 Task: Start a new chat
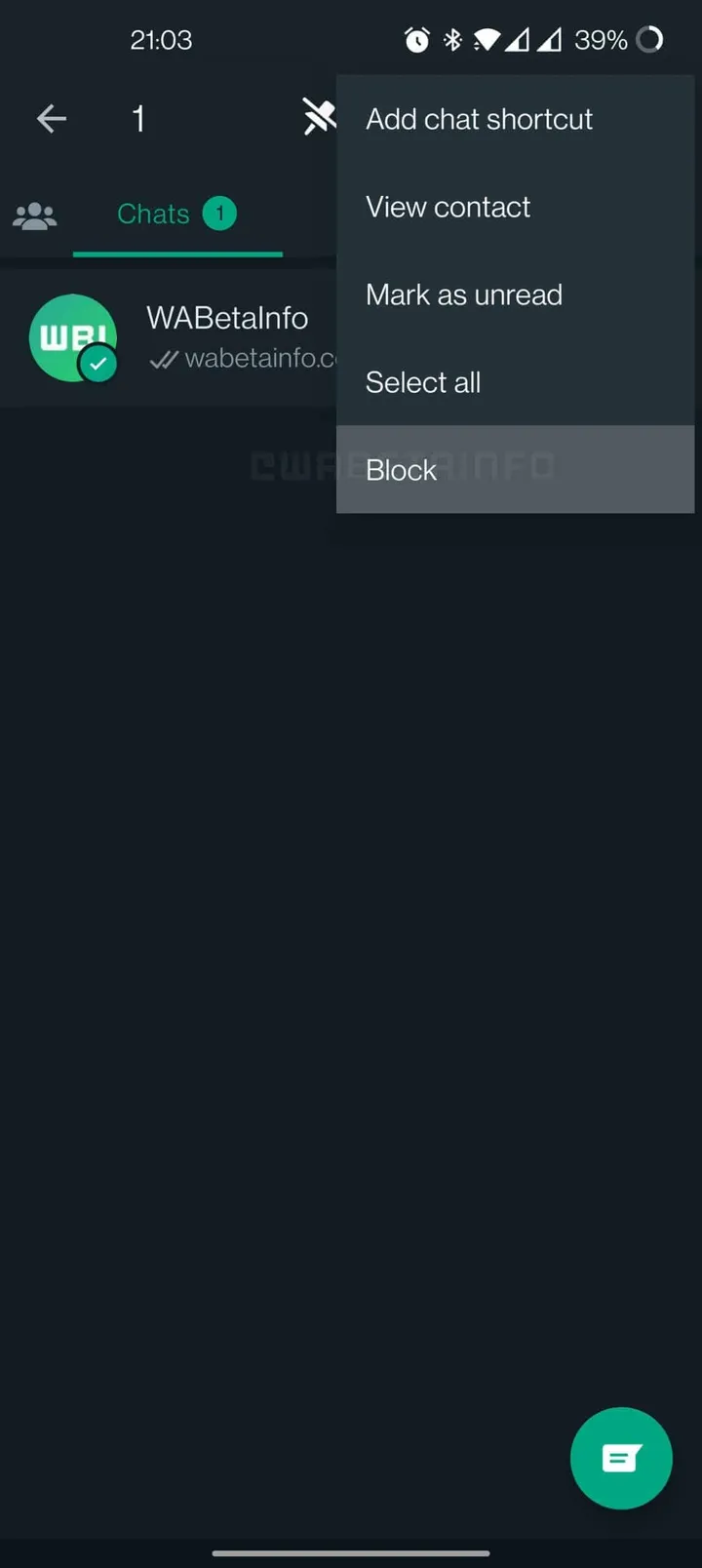pos(621,1458)
